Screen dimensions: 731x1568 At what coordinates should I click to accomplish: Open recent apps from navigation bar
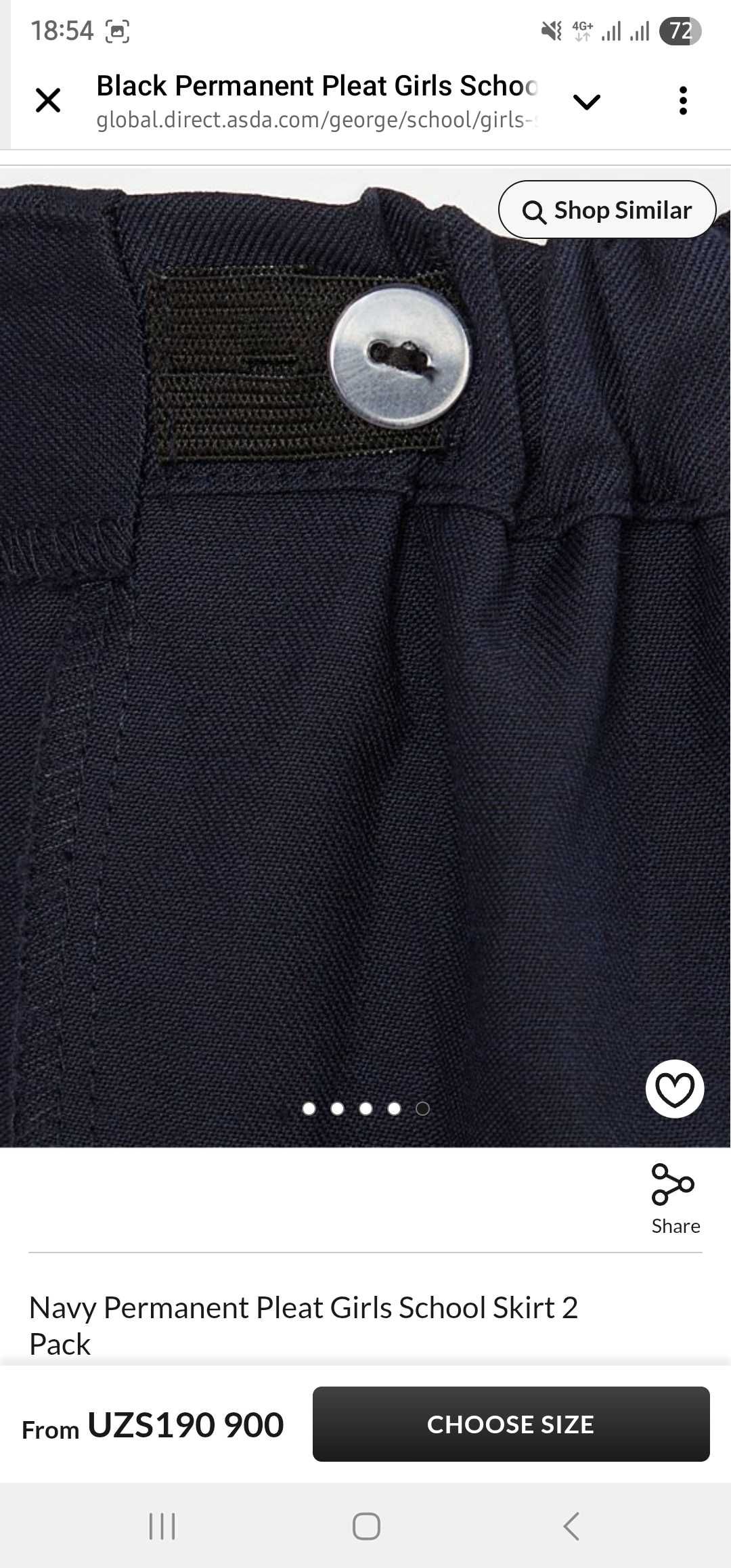pyautogui.click(x=162, y=1527)
